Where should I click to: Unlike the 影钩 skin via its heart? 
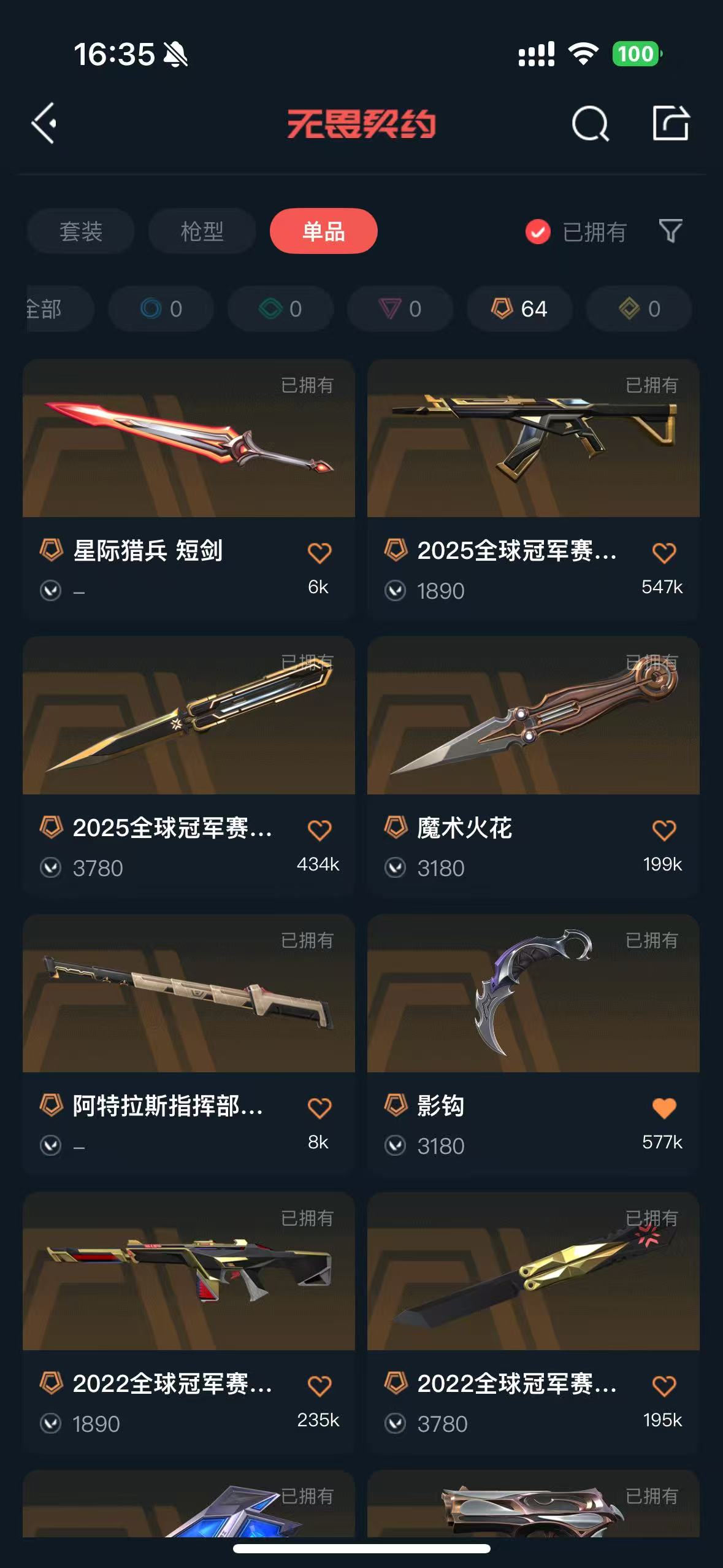[x=664, y=1108]
